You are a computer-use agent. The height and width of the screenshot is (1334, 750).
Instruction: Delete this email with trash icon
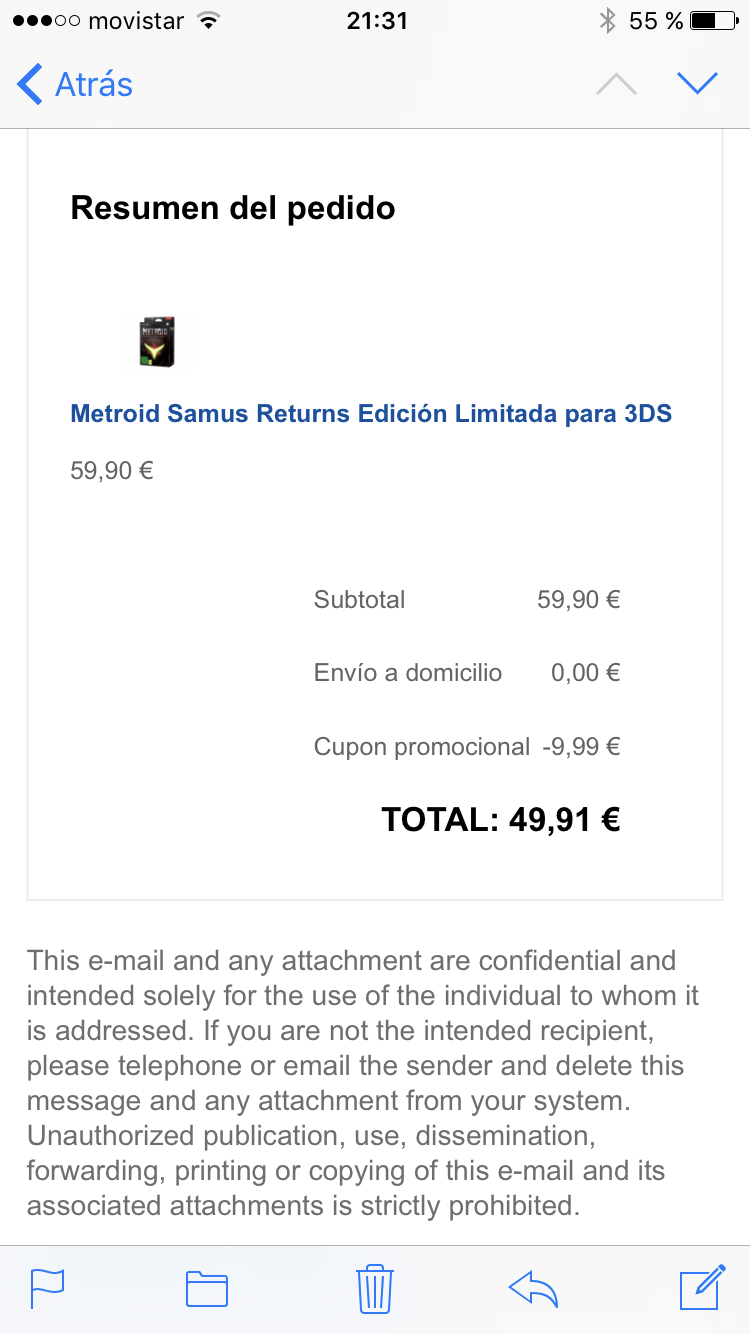375,1288
